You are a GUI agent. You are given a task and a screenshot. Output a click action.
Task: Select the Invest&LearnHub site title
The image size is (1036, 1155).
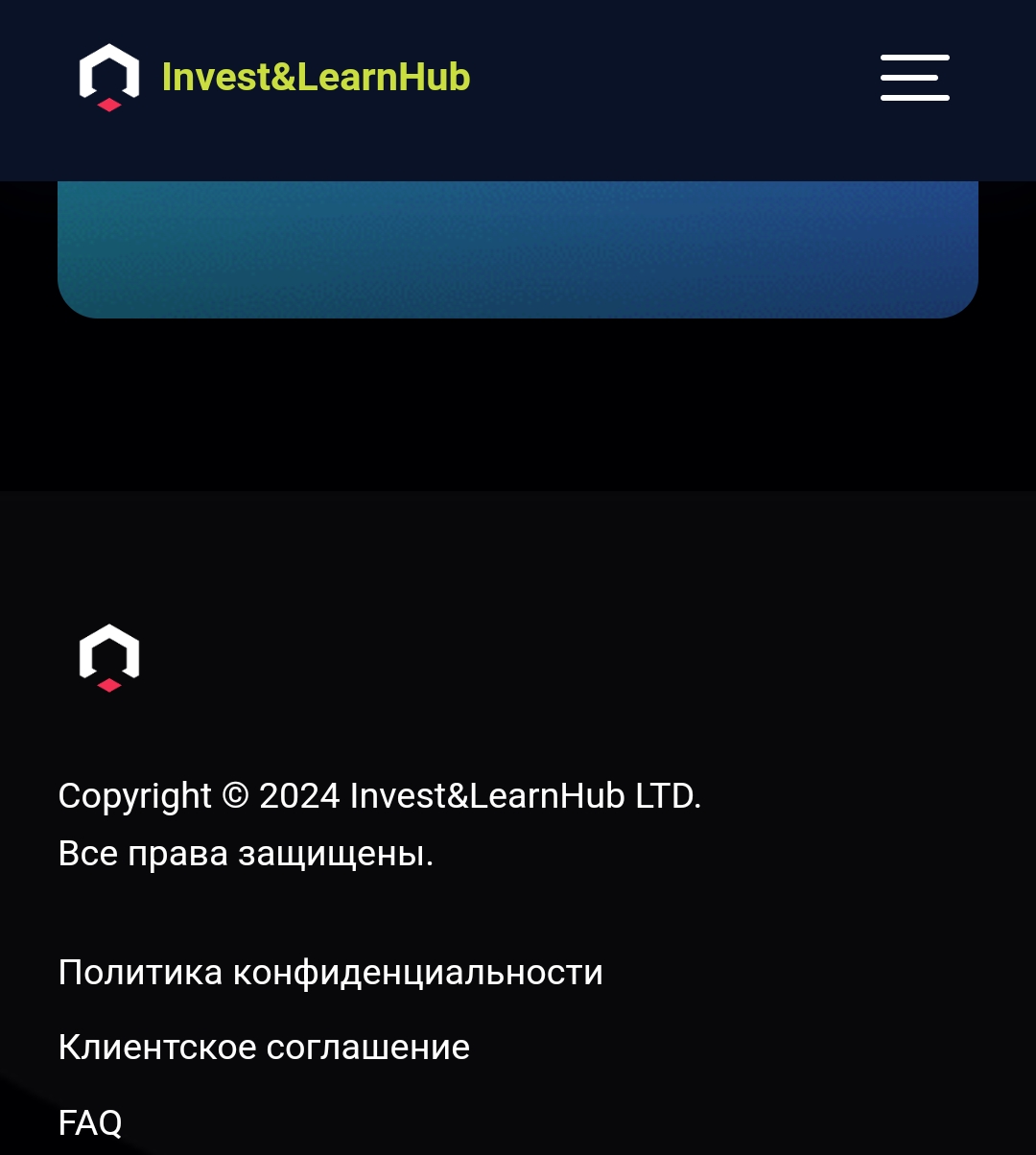(315, 77)
